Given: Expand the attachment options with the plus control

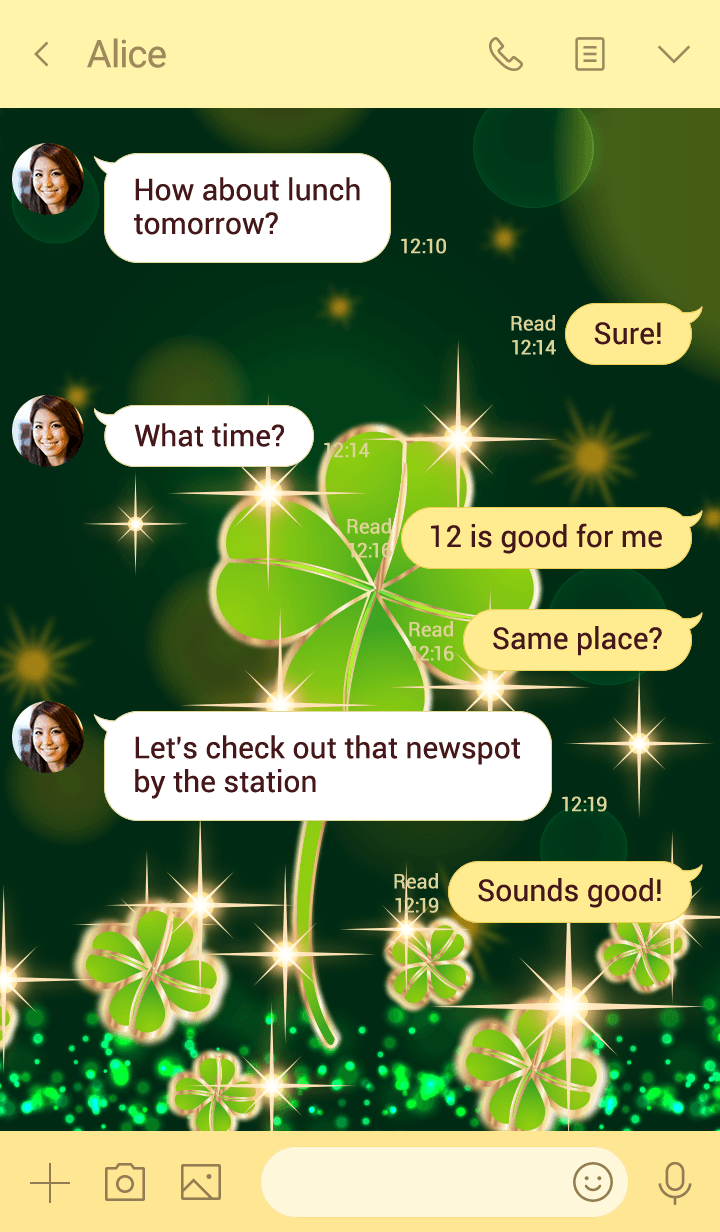Looking at the screenshot, I should (48, 1182).
